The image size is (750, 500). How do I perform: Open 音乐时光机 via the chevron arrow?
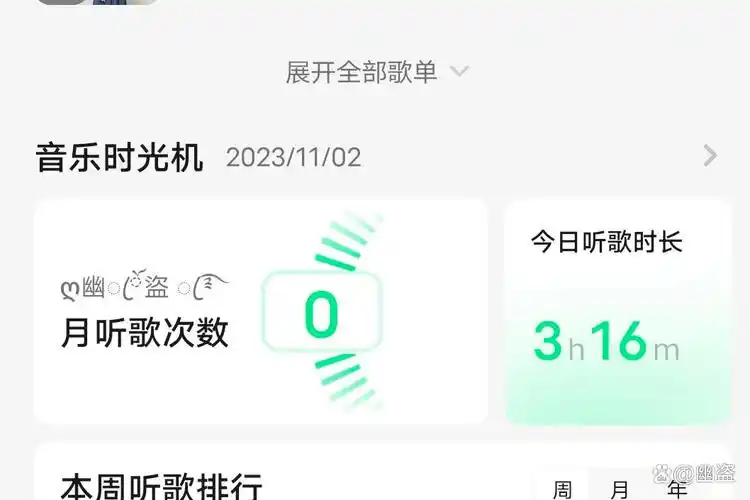point(710,155)
